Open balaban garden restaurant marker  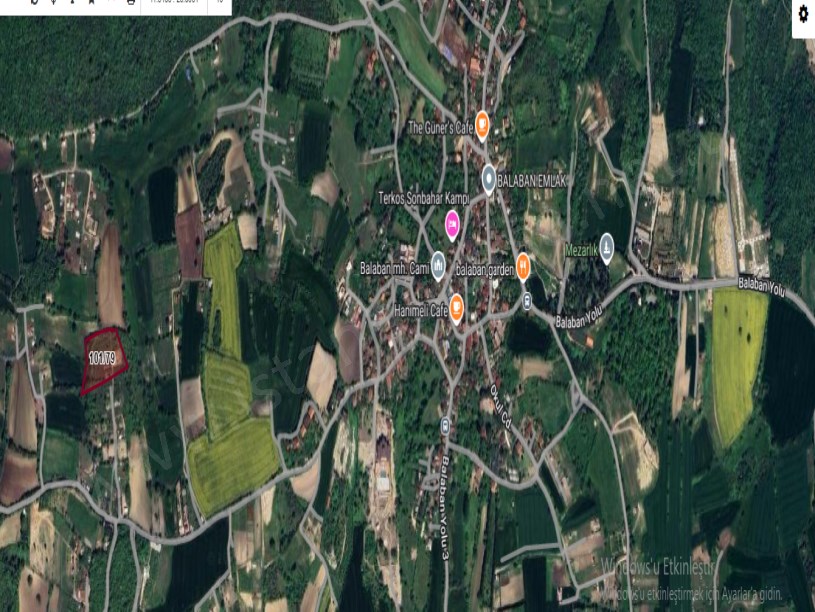(522, 265)
